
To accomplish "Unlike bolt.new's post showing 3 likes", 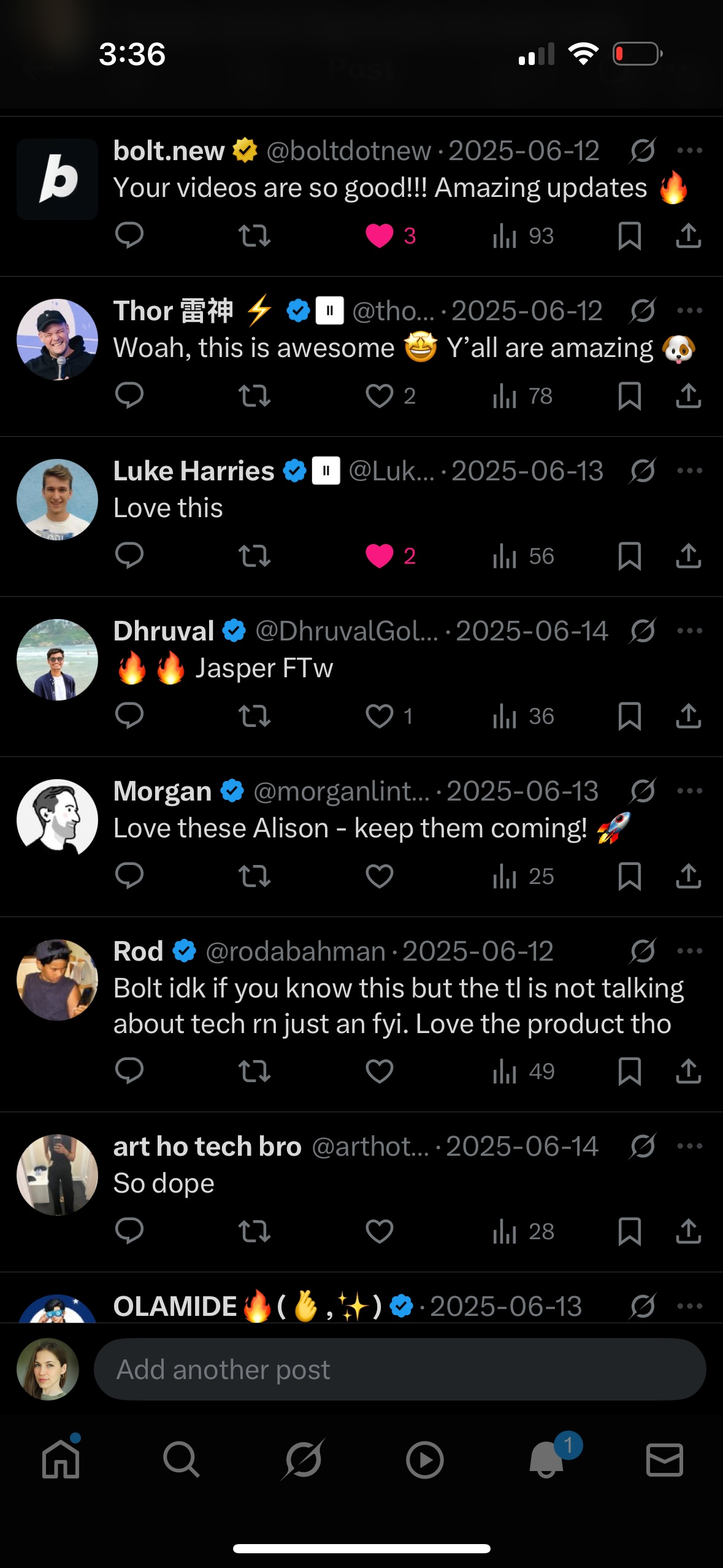I will (x=381, y=237).
